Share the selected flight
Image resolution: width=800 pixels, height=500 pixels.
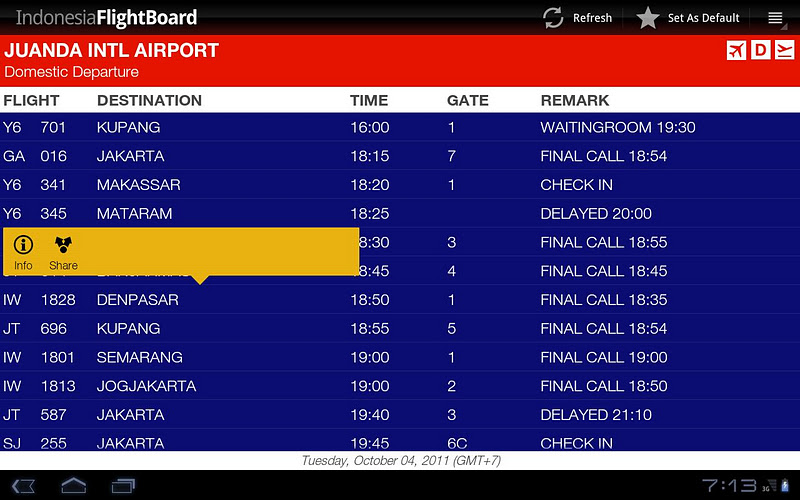(x=63, y=252)
